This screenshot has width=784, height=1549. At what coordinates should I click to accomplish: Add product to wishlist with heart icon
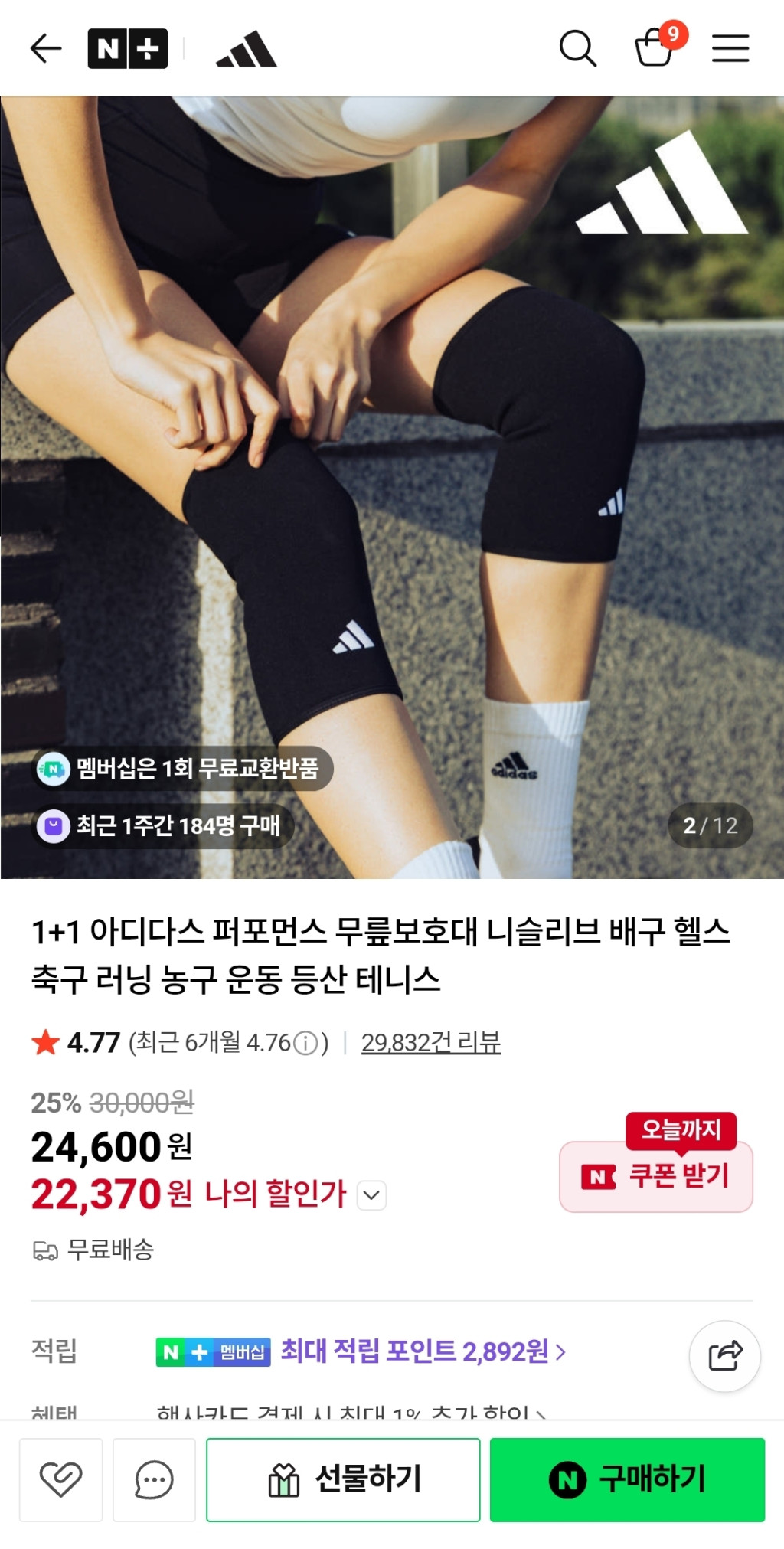[x=61, y=1479]
